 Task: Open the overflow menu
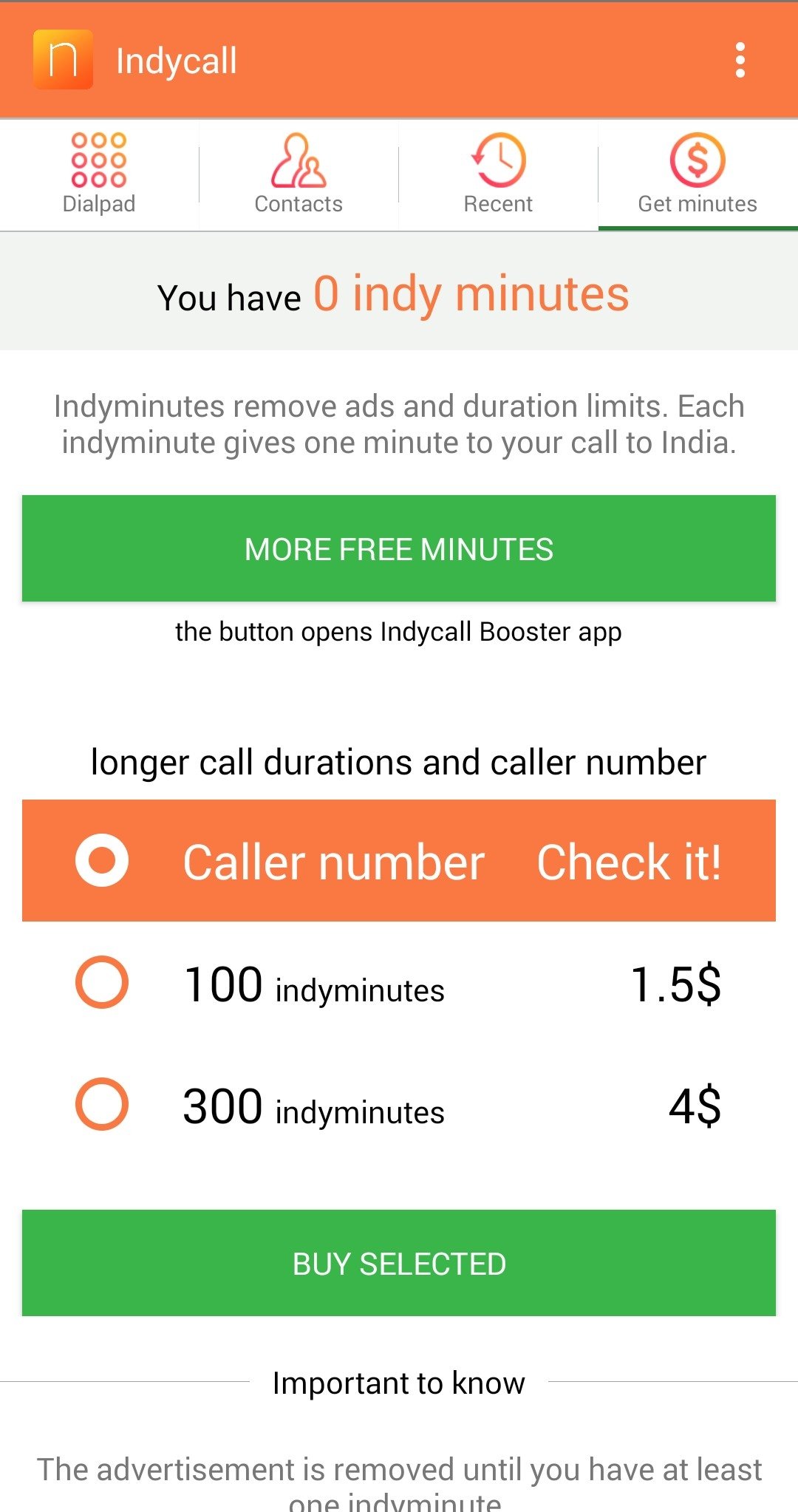pyautogui.click(x=740, y=60)
